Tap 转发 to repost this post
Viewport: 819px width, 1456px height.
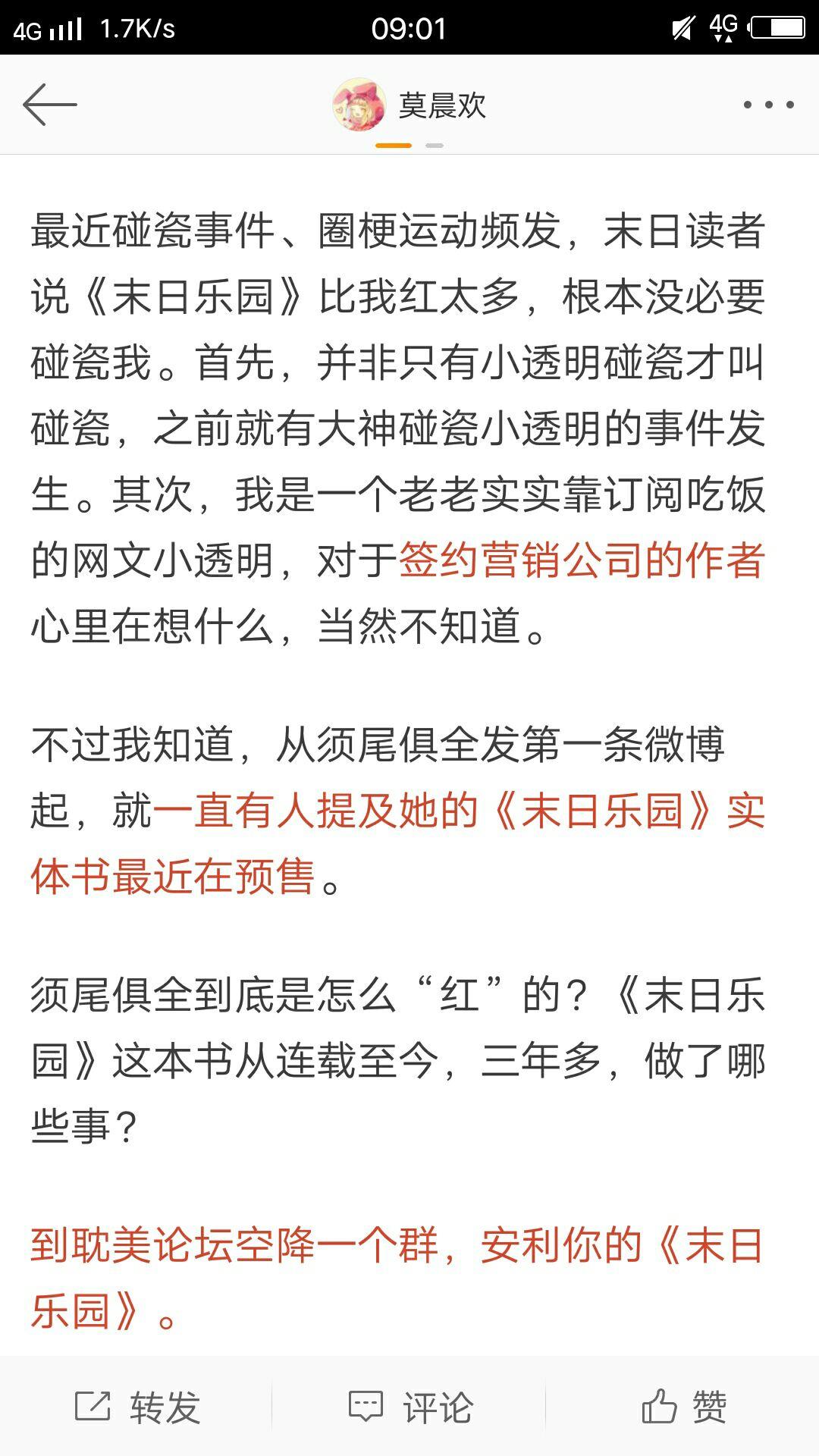137,1407
